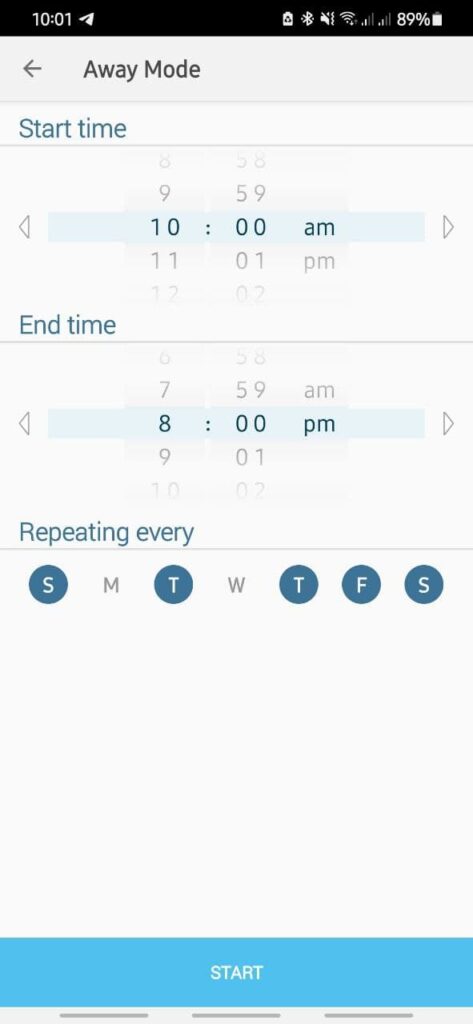Viewport: 473px width, 1024px height.
Task: Deselect Tuesday in repeating days
Action: (x=173, y=584)
